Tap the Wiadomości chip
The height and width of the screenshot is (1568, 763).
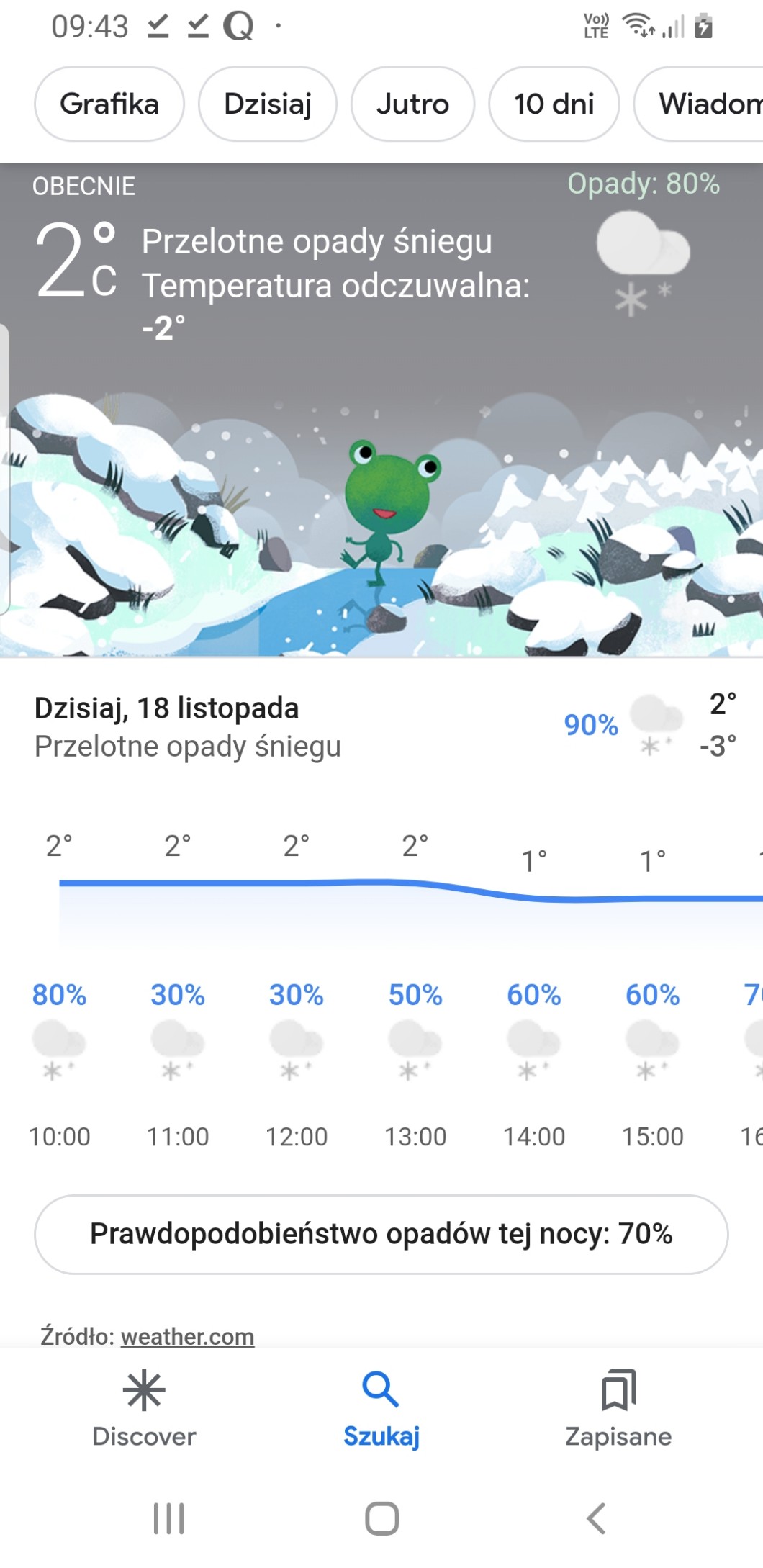(x=698, y=104)
